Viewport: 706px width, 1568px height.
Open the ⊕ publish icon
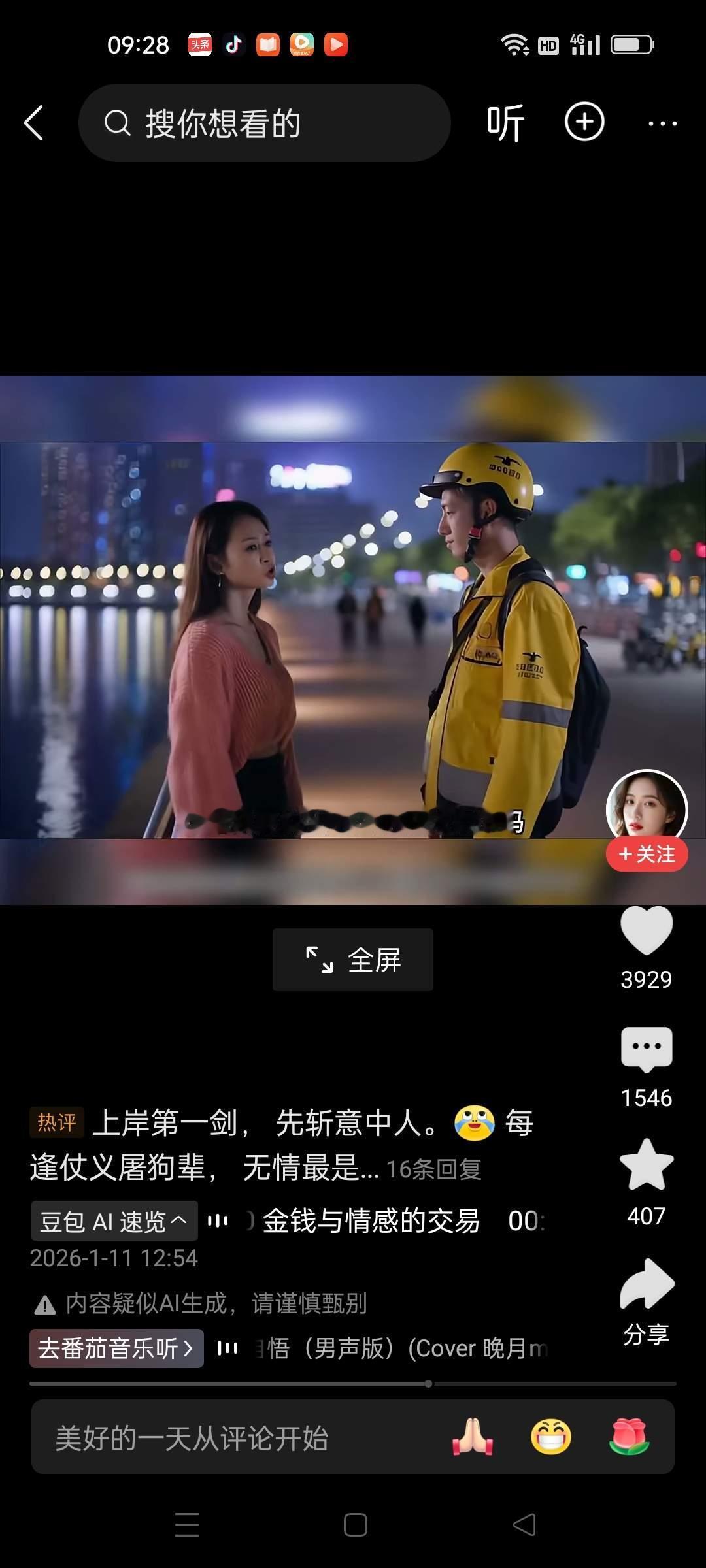[x=584, y=122]
